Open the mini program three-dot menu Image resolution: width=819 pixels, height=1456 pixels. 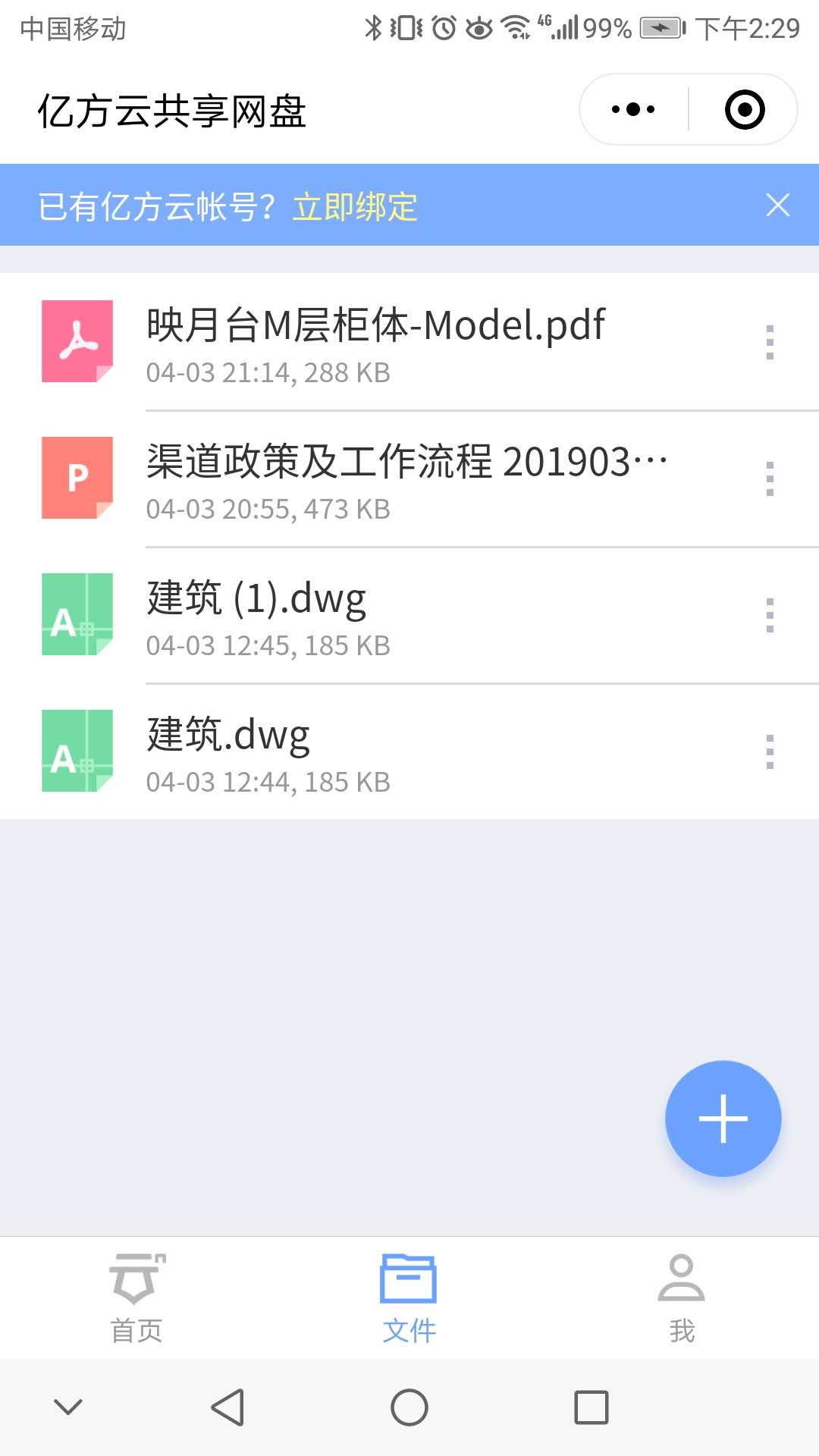633,110
